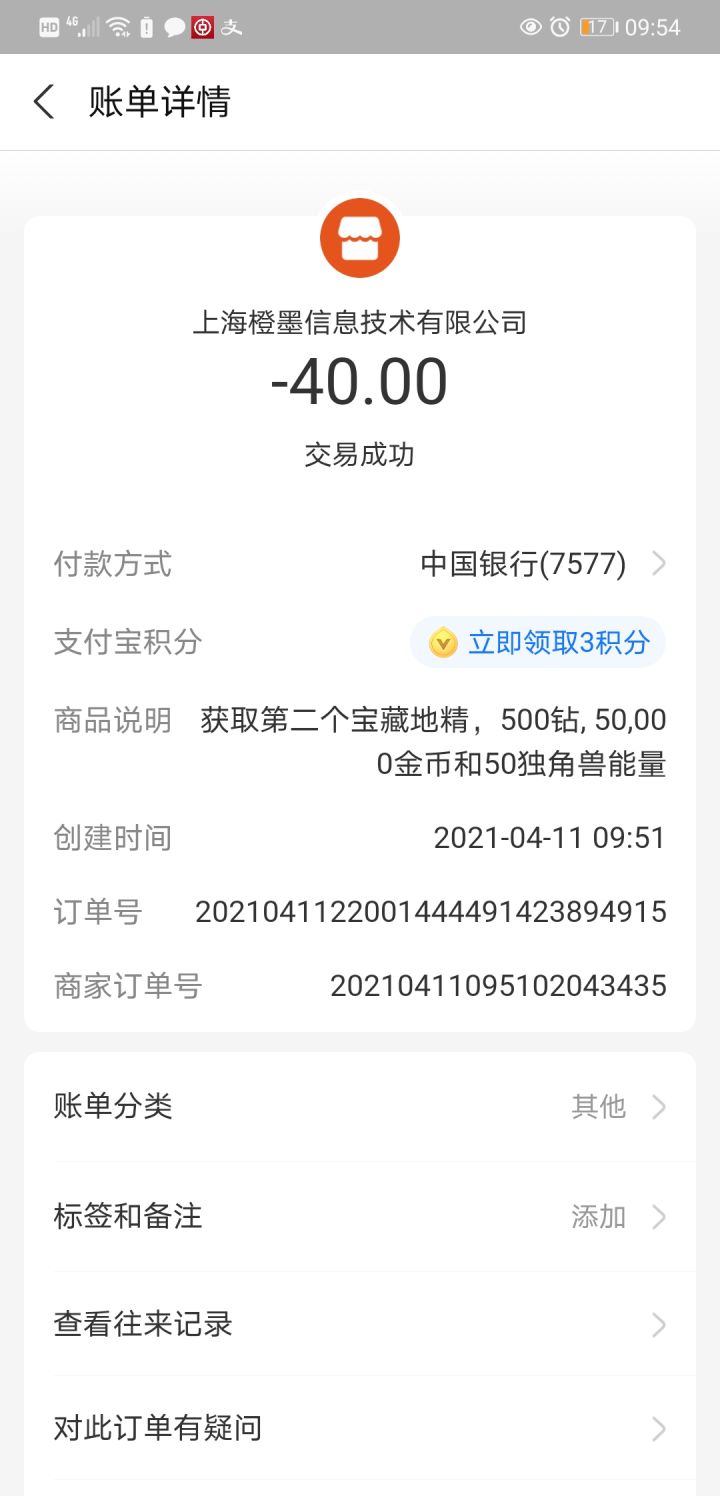Open the 账单分类 row
This screenshot has height=1496, width=720.
[360, 1107]
